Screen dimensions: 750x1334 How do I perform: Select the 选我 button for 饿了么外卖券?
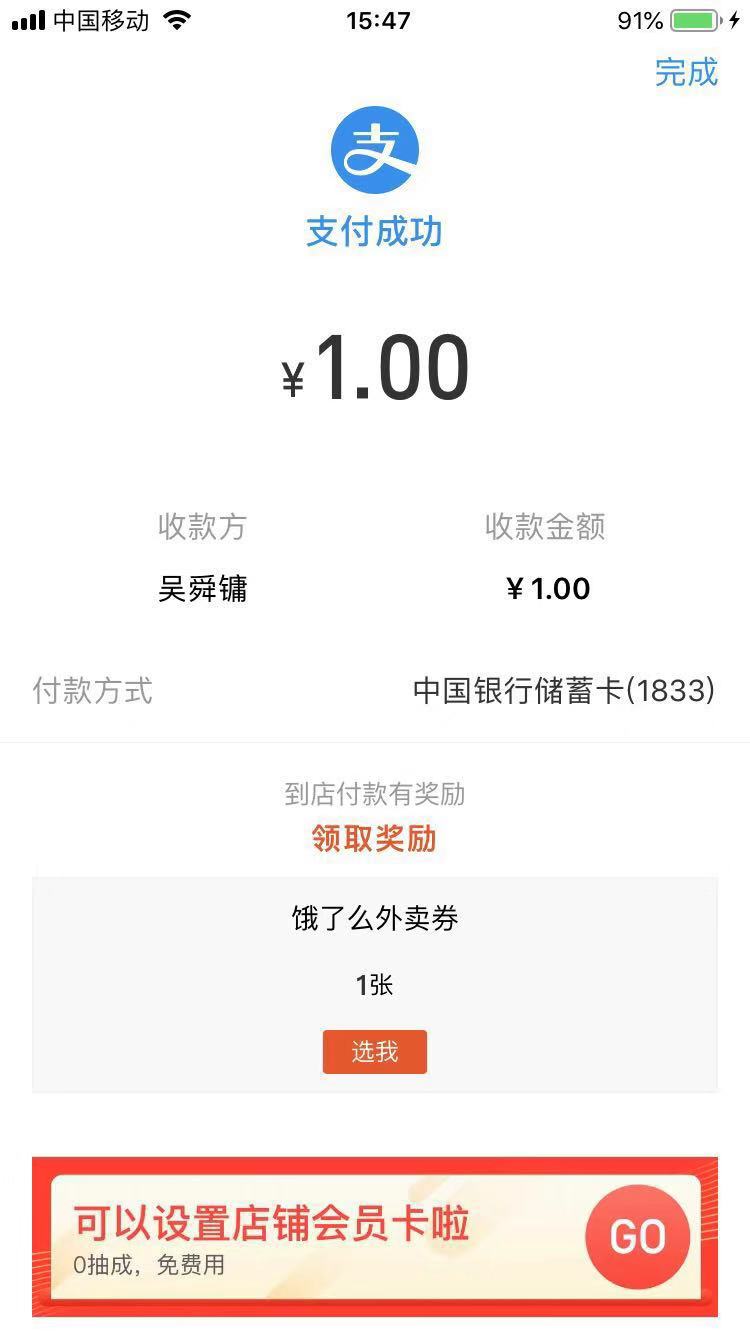[374, 1051]
